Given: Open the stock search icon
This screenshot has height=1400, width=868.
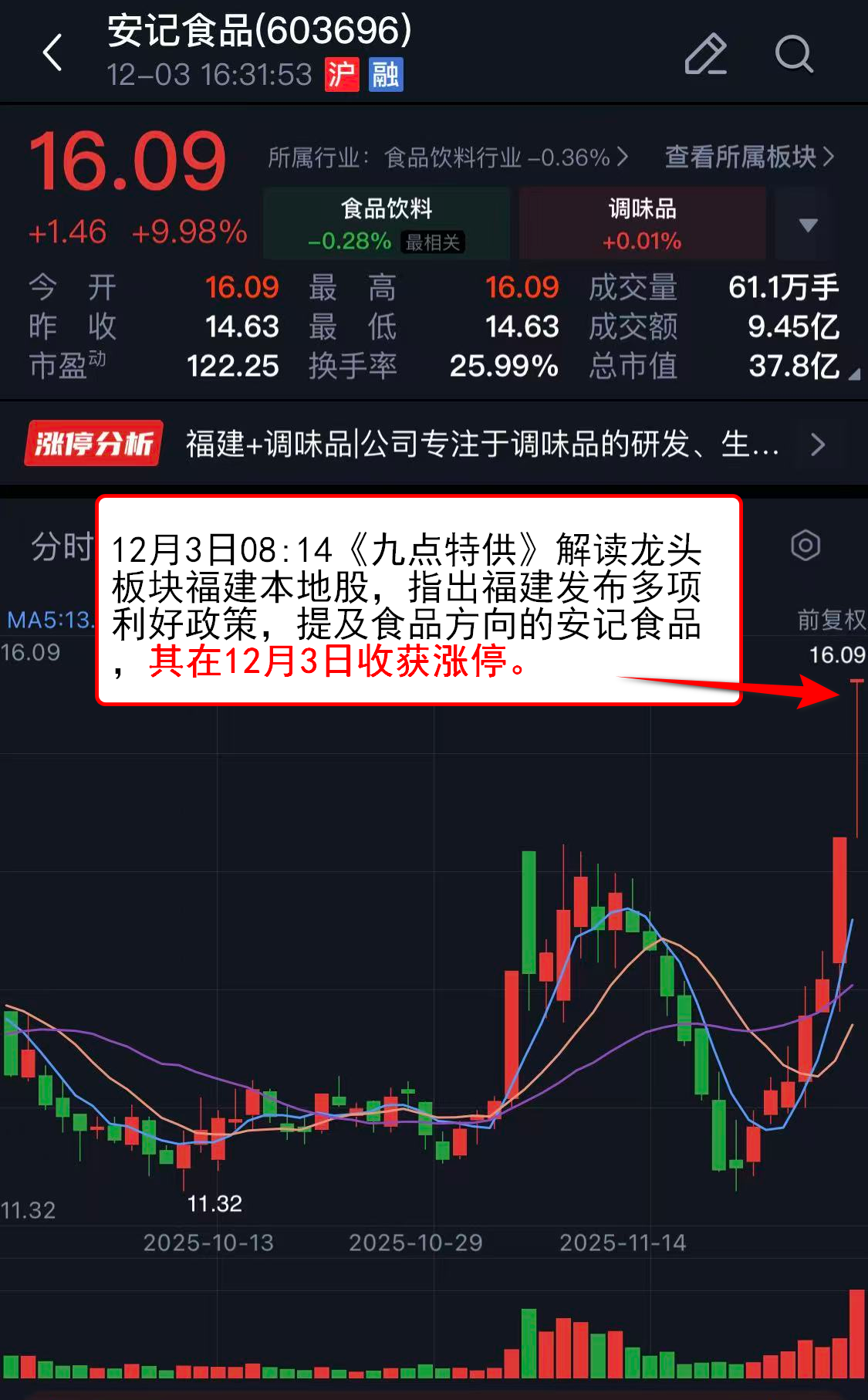Looking at the screenshot, I should click(x=793, y=54).
